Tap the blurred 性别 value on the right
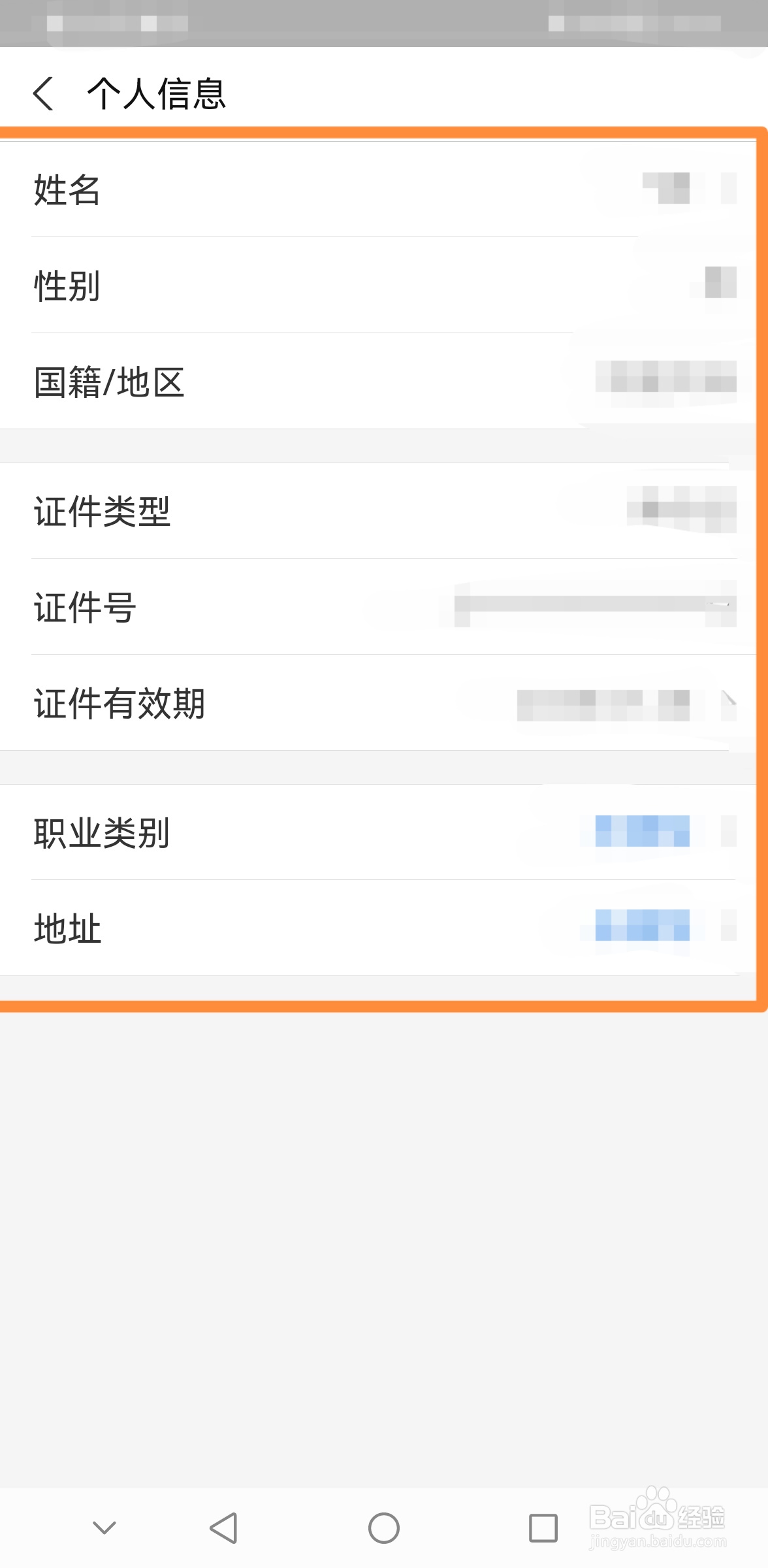 [x=718, y=281]
